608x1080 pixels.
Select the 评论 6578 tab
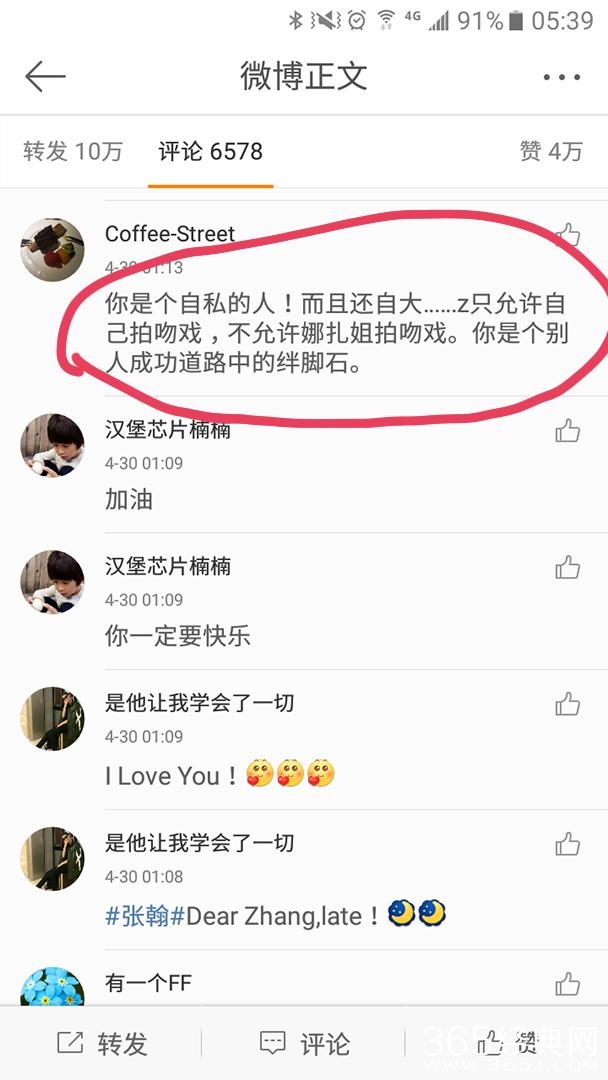(210, 151)
